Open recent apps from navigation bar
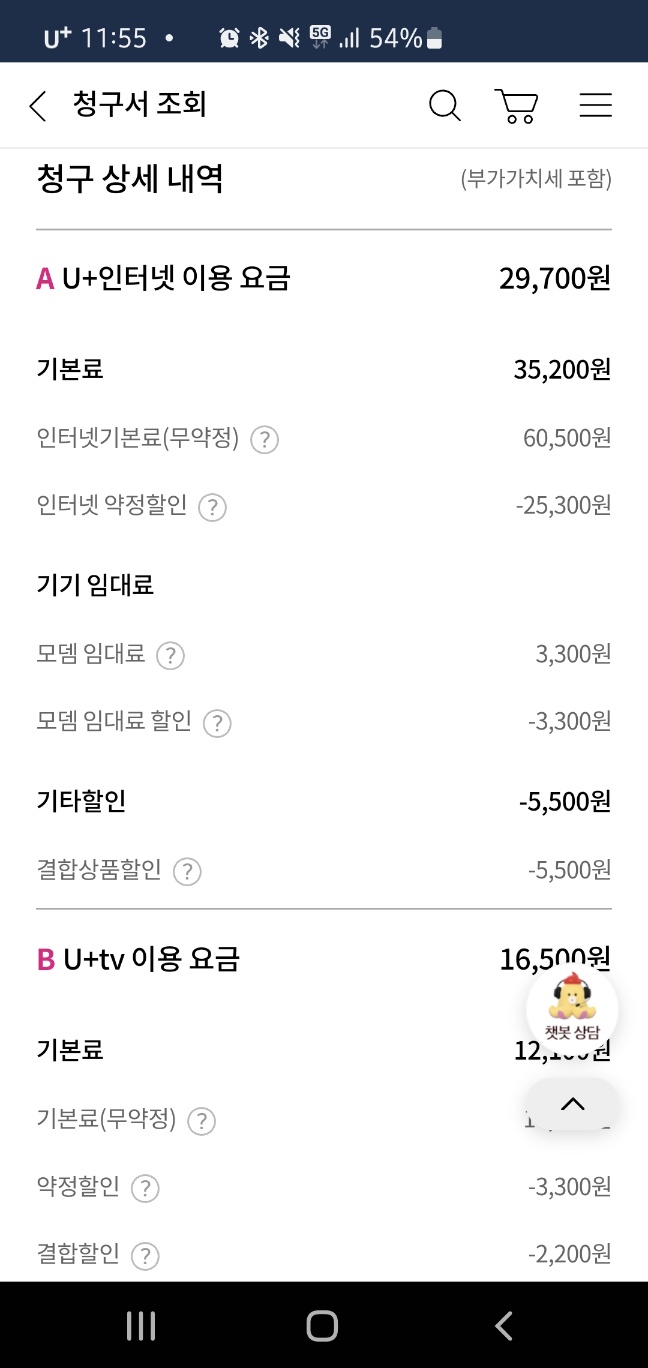This screenshot has width=648, height=1368. pyautogui.click(x=141, y=1326)
